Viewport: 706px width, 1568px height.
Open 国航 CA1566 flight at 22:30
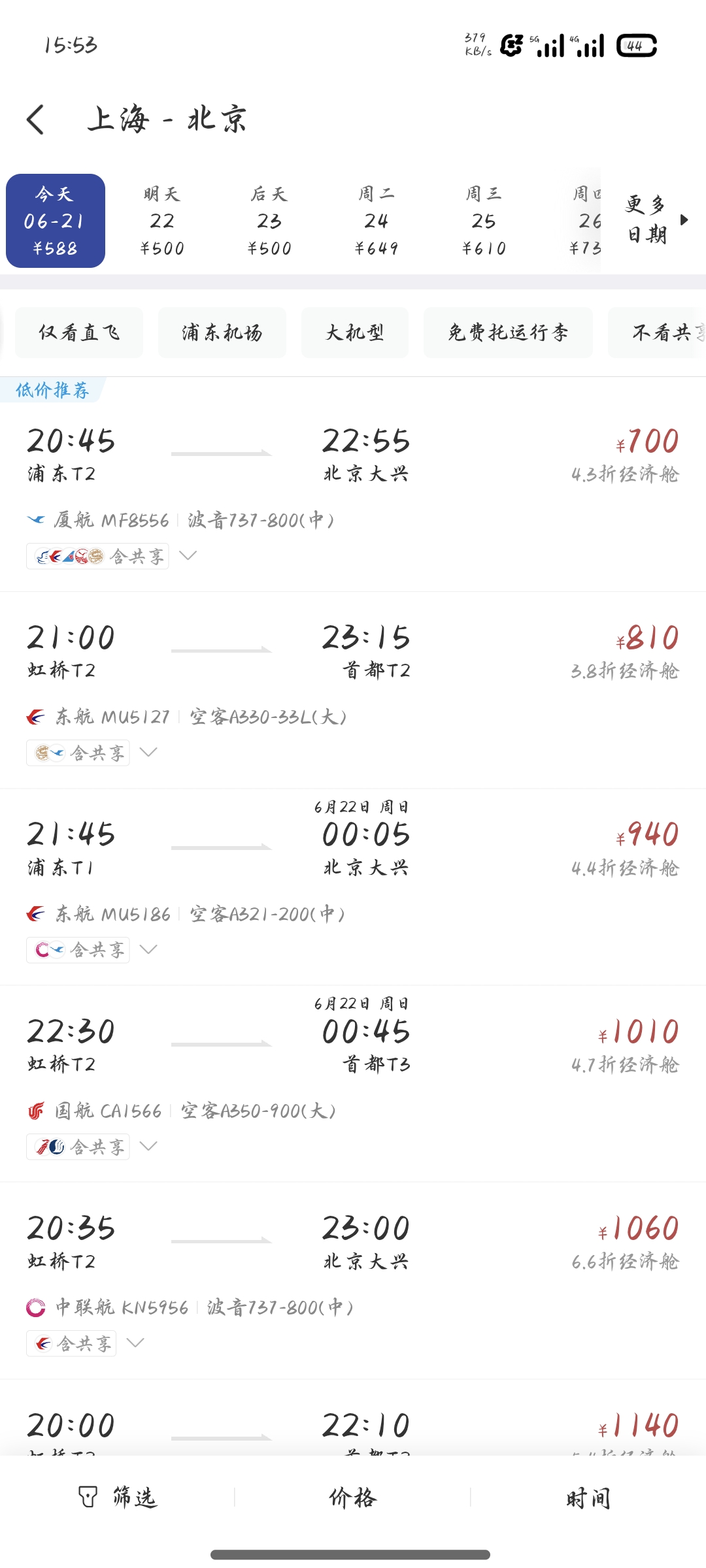coord(353,1083)
